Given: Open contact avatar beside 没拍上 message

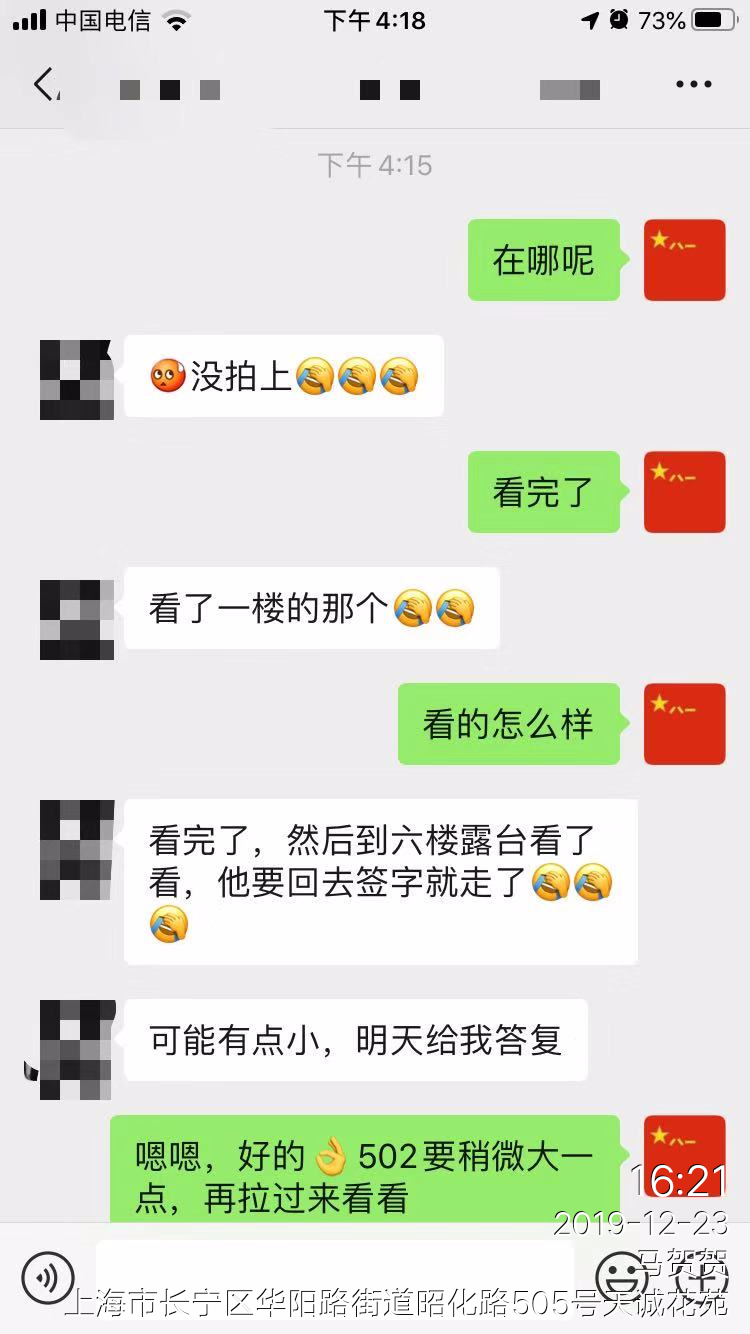Looking at the screenshot, I should [x=77, y=379].
